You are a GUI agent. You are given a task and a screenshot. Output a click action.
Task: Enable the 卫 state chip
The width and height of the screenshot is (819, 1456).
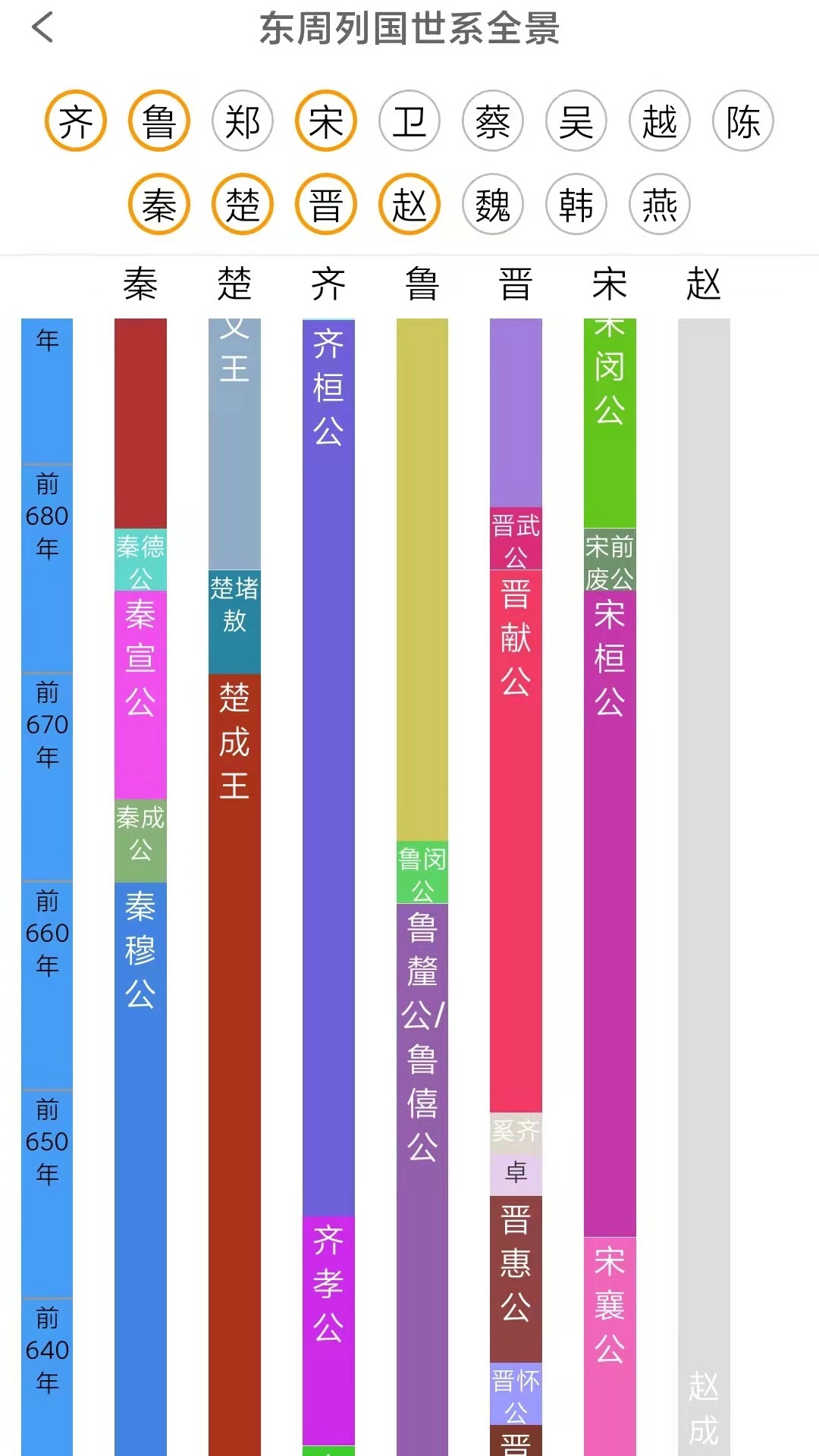pos(409,121)
